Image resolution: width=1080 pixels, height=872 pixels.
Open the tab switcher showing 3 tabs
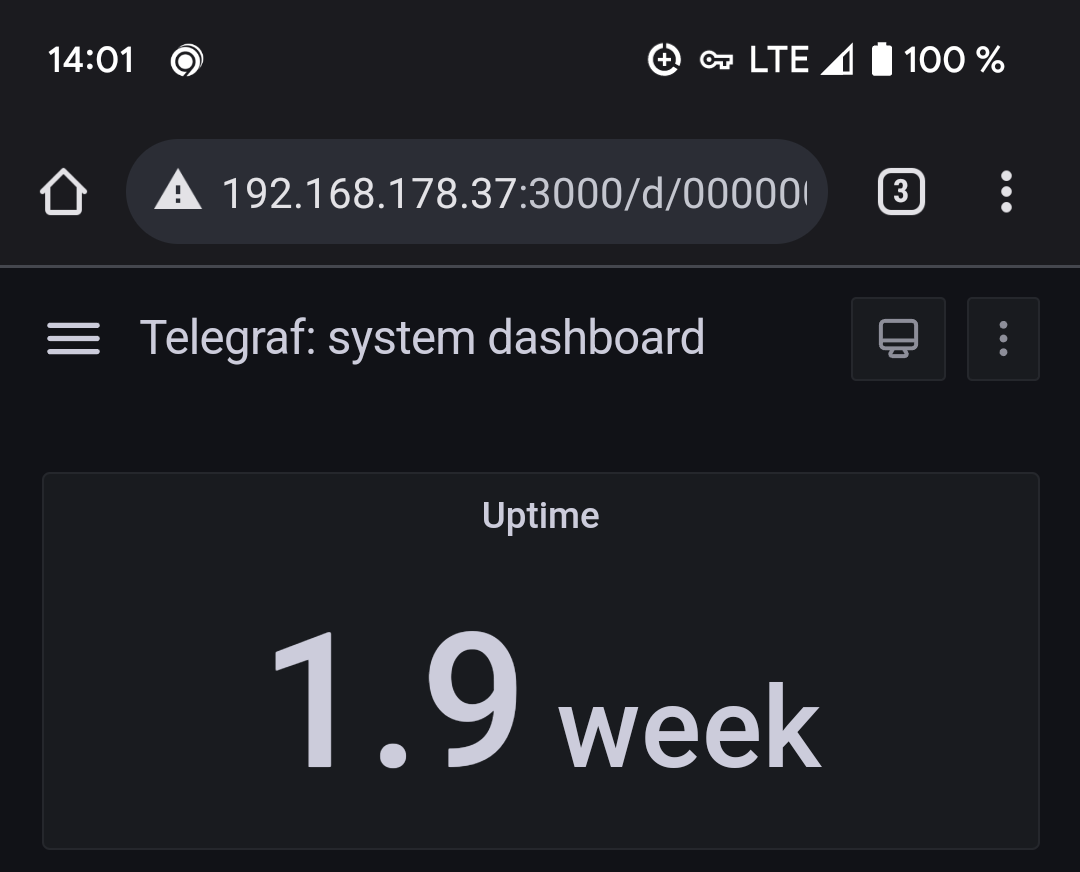click(900, 191)
